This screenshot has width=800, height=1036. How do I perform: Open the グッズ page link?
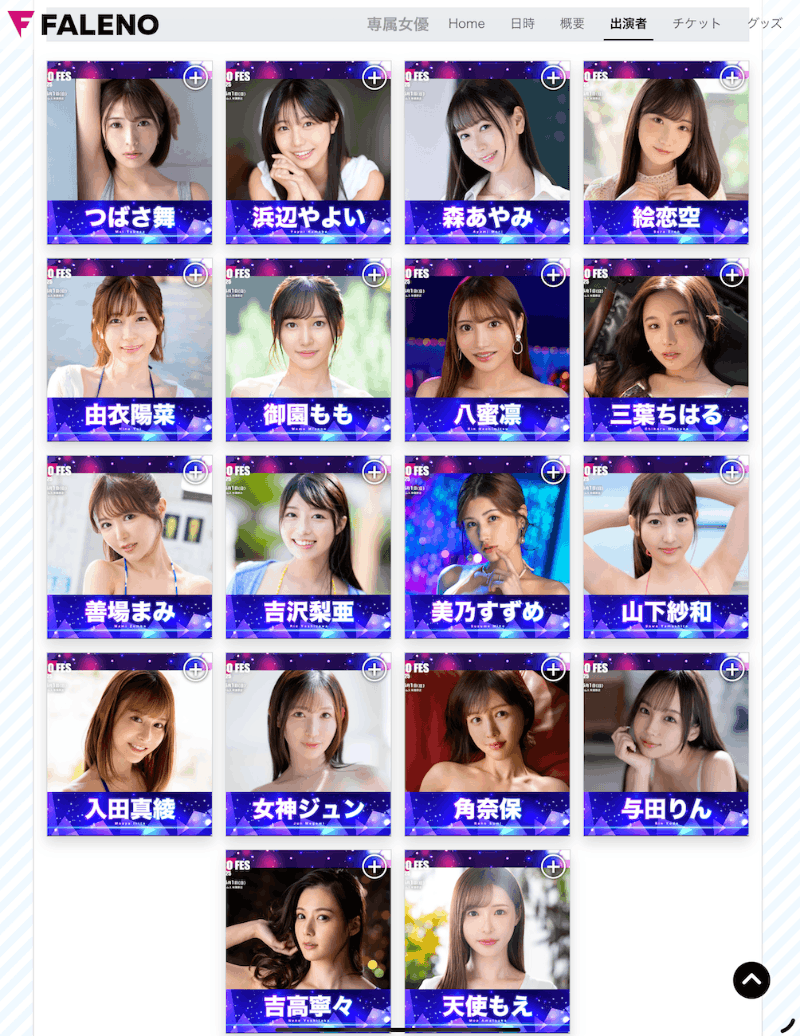[764, 23]
